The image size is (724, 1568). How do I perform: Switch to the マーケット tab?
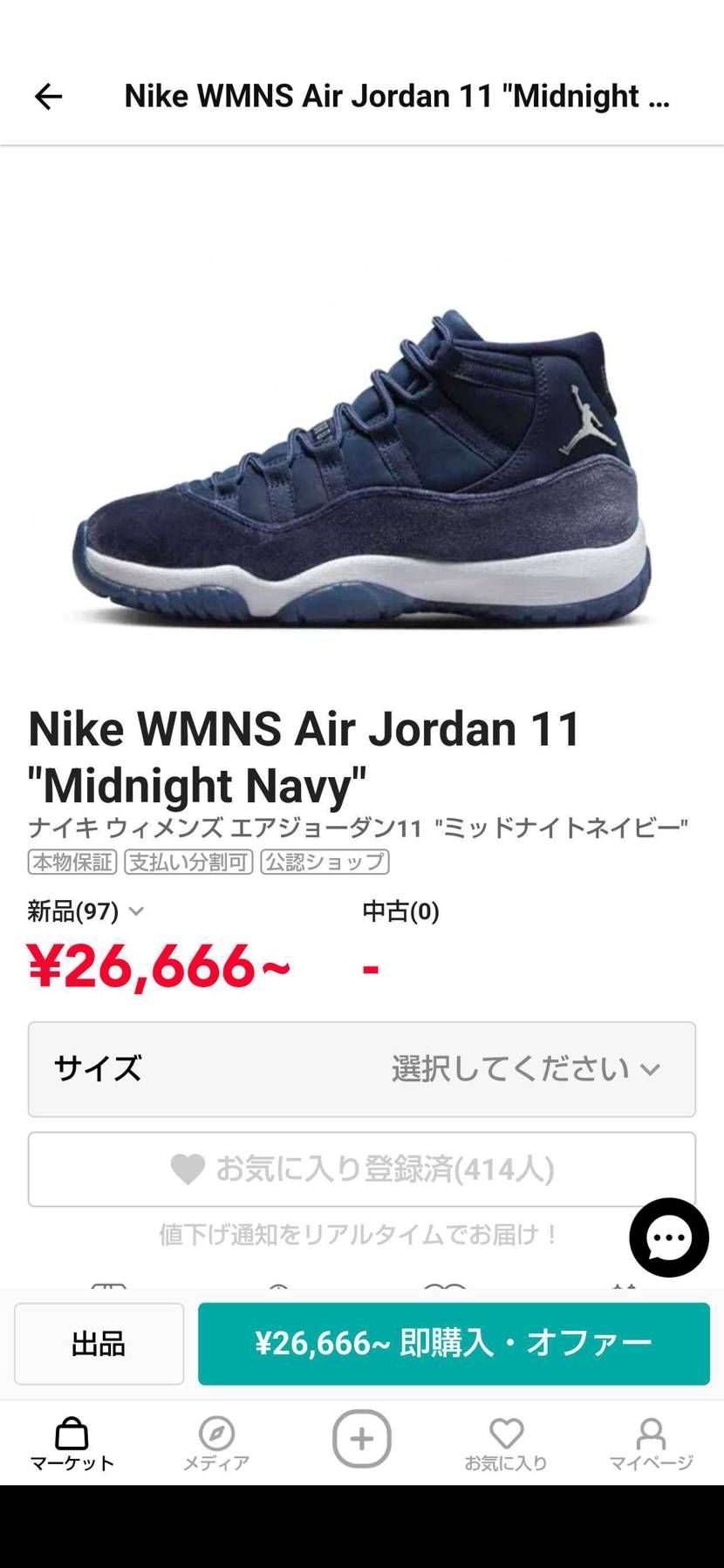(72, 1444)
